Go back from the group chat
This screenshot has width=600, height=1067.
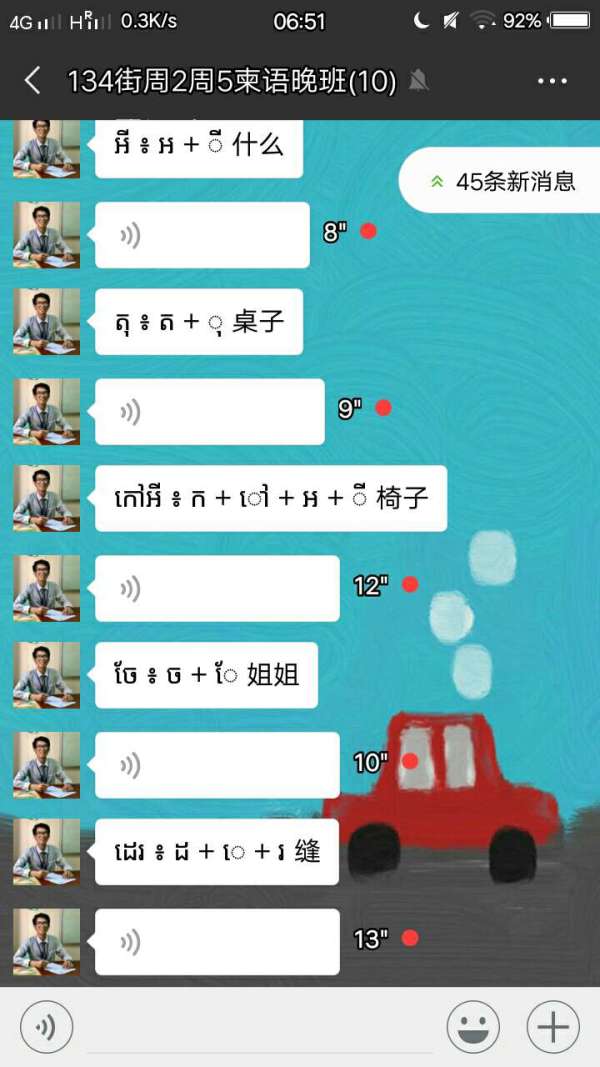pyautogui.click(x=32, y=81)
